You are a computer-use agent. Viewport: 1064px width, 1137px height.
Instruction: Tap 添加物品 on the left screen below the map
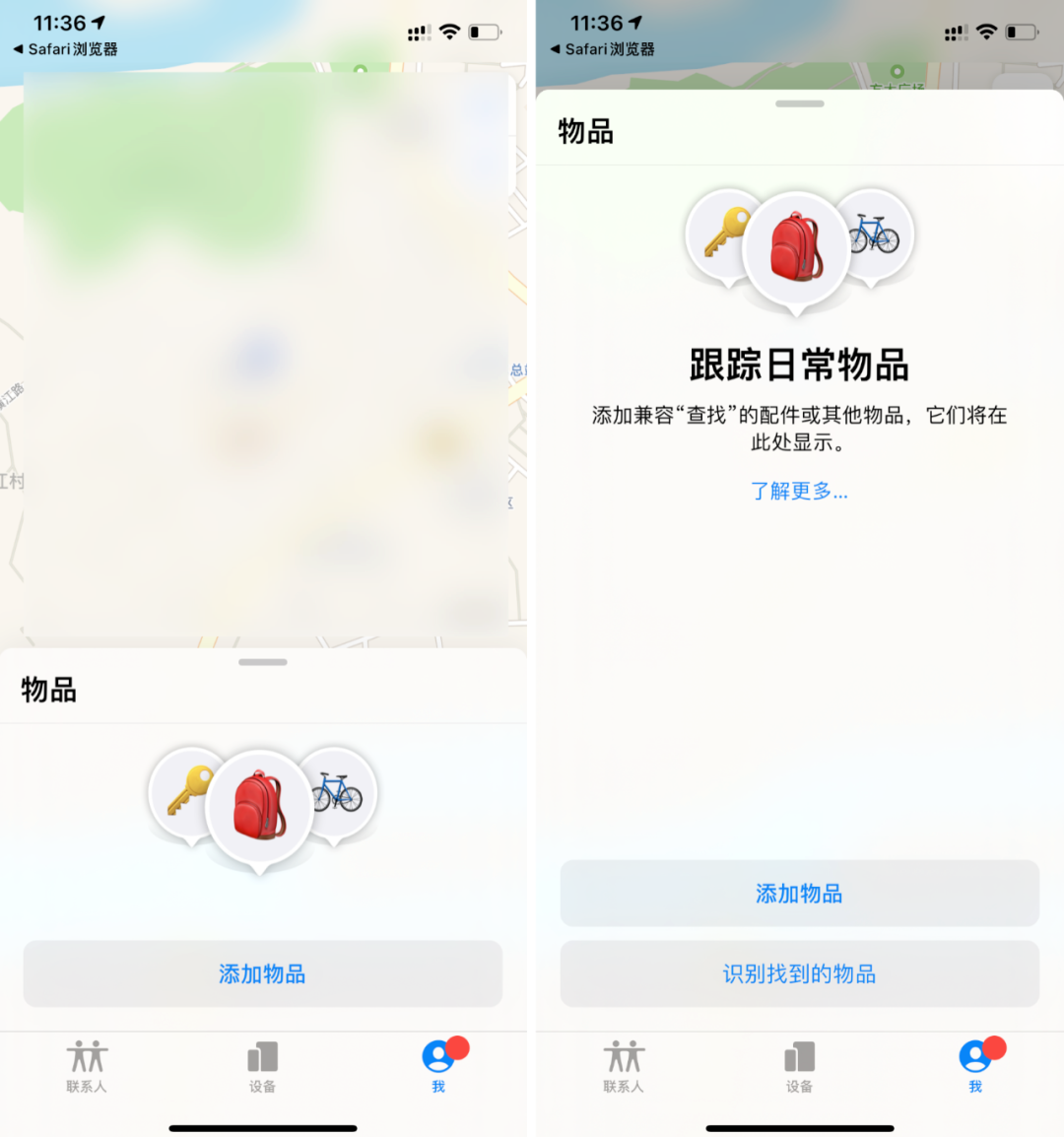pos(262,973)
